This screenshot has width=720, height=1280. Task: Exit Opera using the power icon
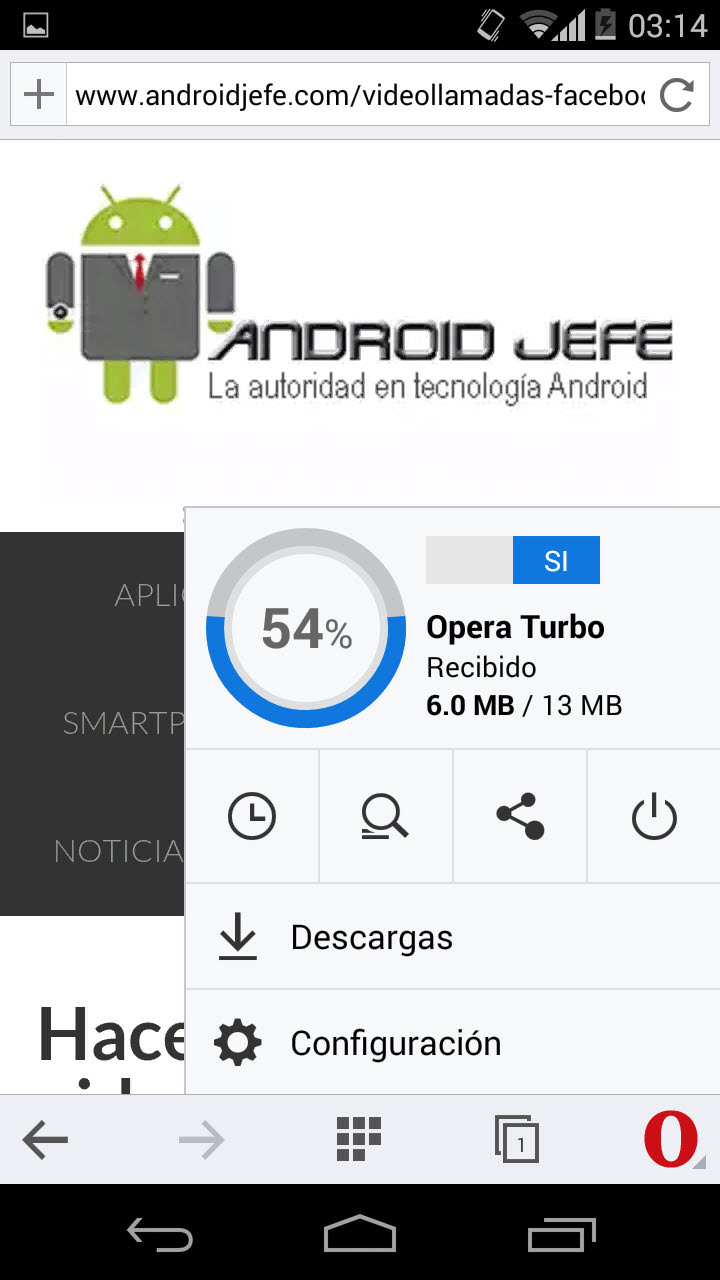coord(654,815)
